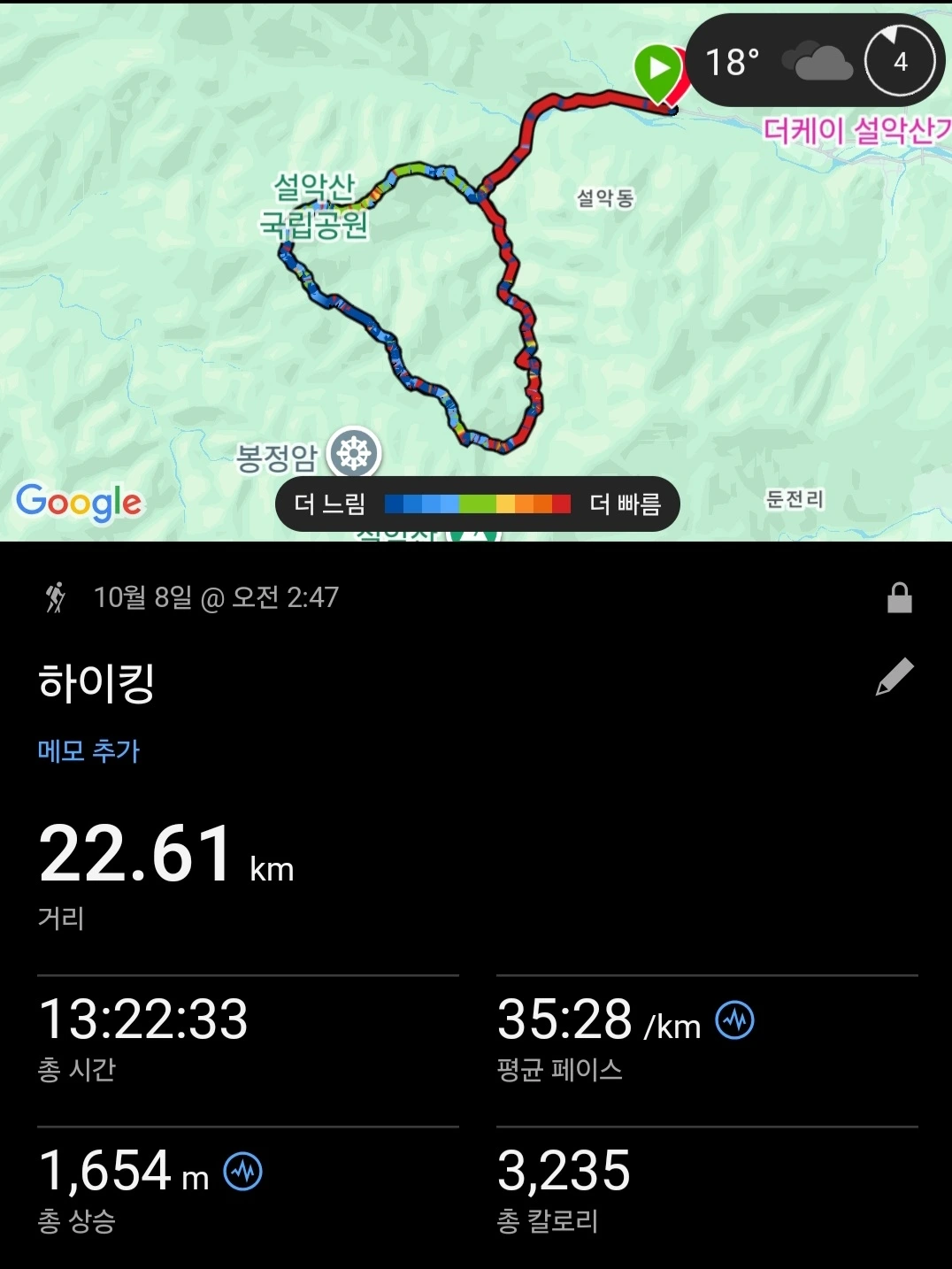Tap the info icon beside 평균 페이스
Screen dimensions: 952x1269
click(x=734, y=1020)
